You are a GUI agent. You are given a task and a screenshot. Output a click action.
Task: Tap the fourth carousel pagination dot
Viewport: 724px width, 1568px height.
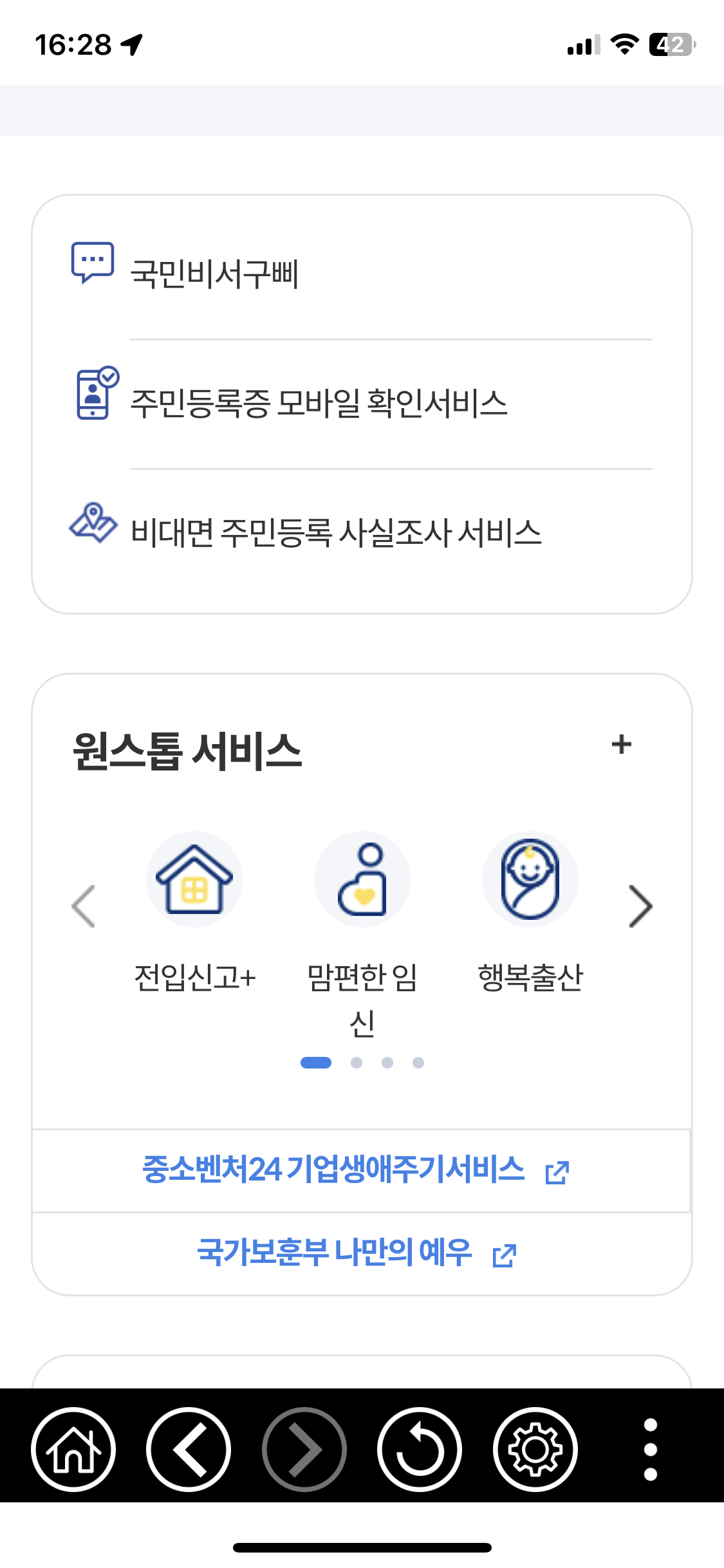(x=418, y=1063)
